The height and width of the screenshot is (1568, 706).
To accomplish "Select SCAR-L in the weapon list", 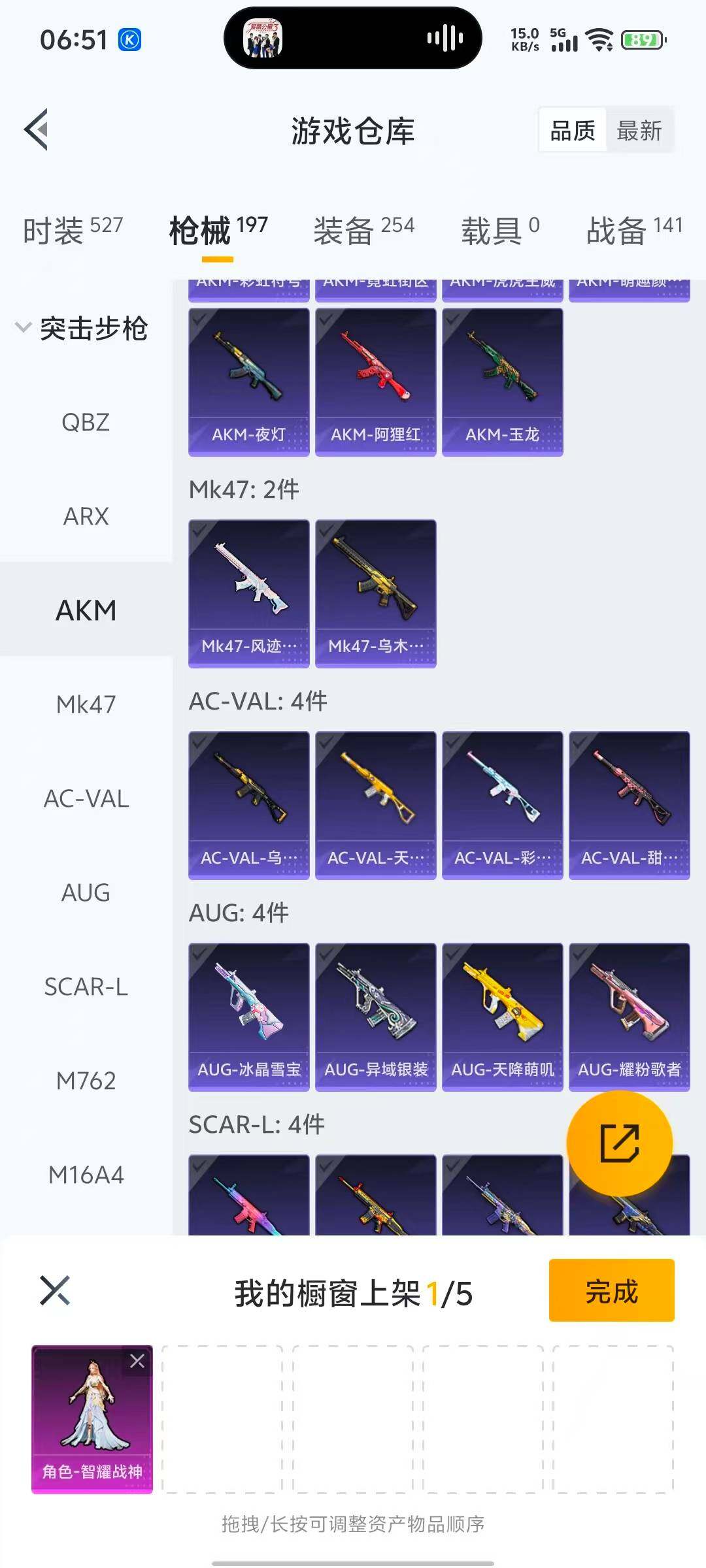I will 86,987.
